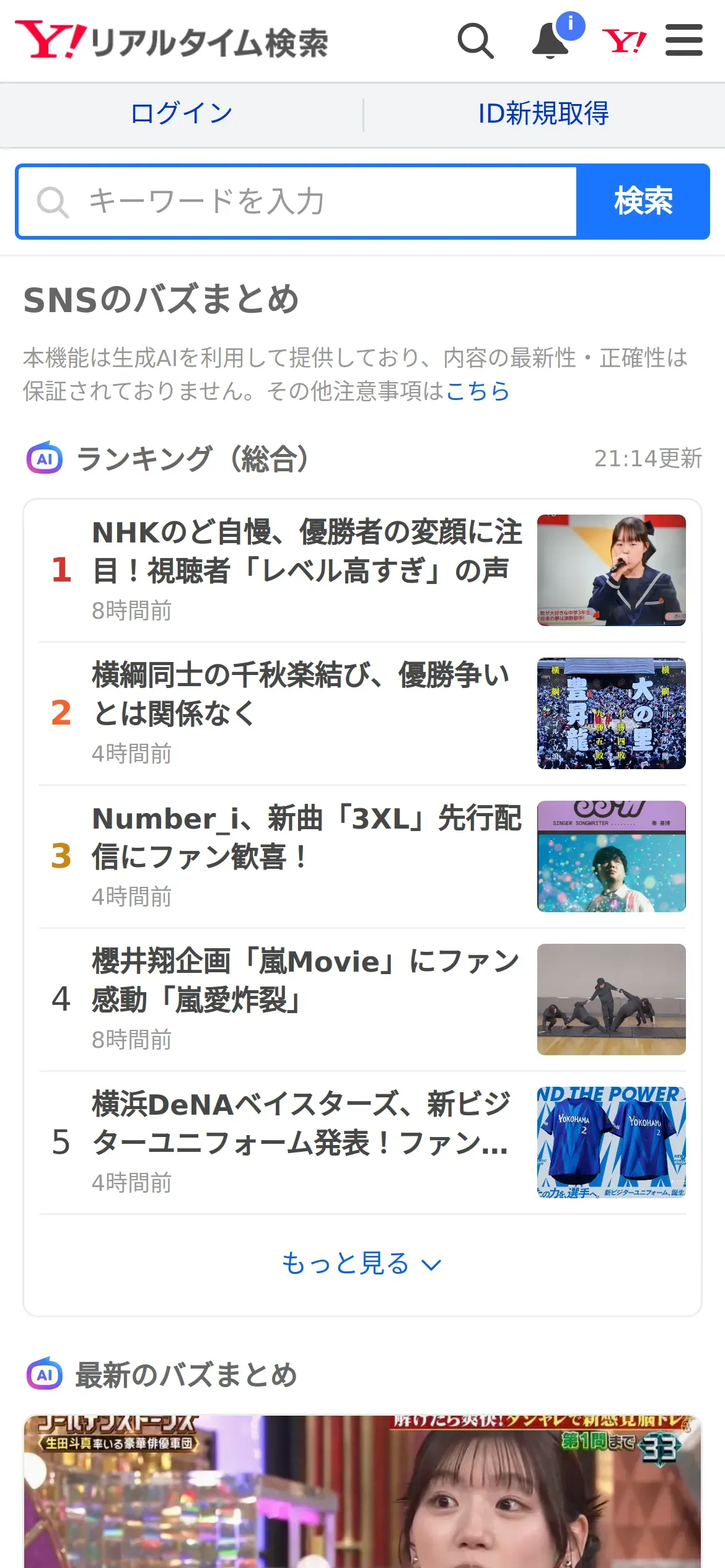Tap the ログイン link

181,114
